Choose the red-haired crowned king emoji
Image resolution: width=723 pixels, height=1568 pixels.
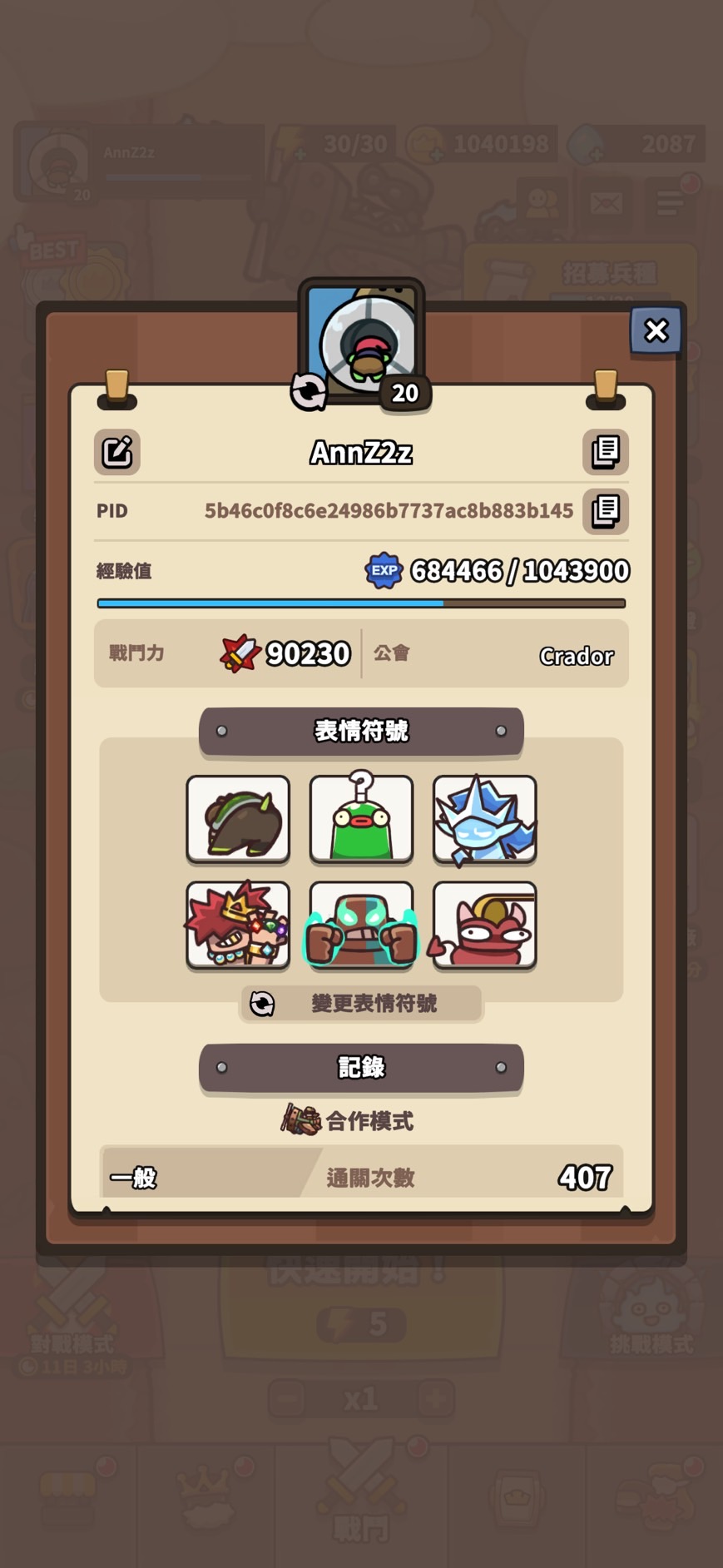click(238, 925)
